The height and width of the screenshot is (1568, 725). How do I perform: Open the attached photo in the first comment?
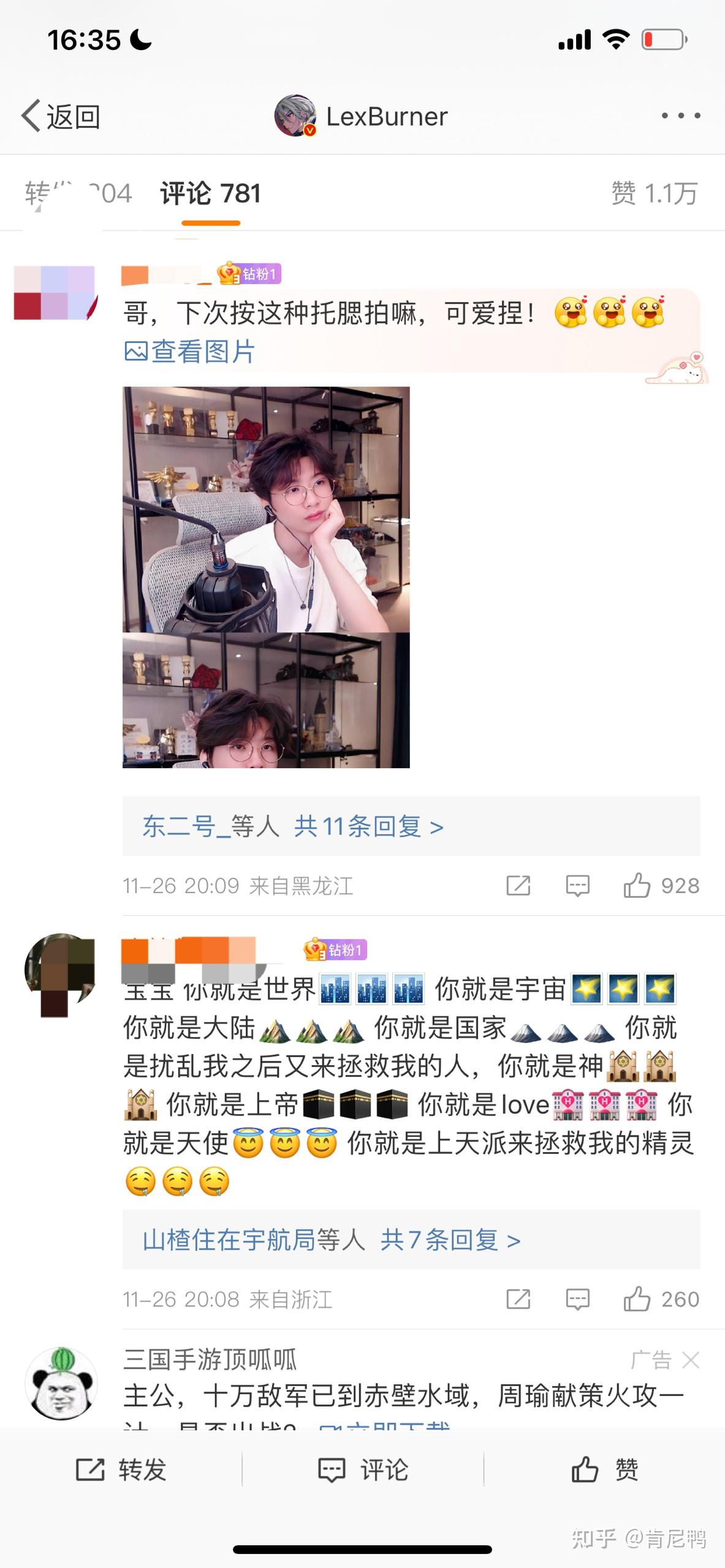tap(266, 577)
